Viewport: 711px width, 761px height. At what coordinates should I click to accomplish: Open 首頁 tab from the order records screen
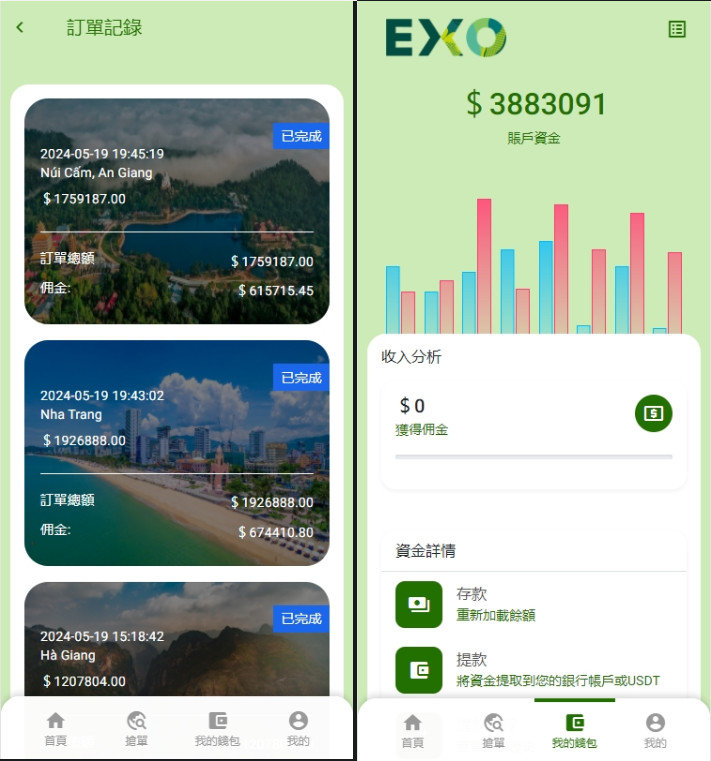[56, 729]
